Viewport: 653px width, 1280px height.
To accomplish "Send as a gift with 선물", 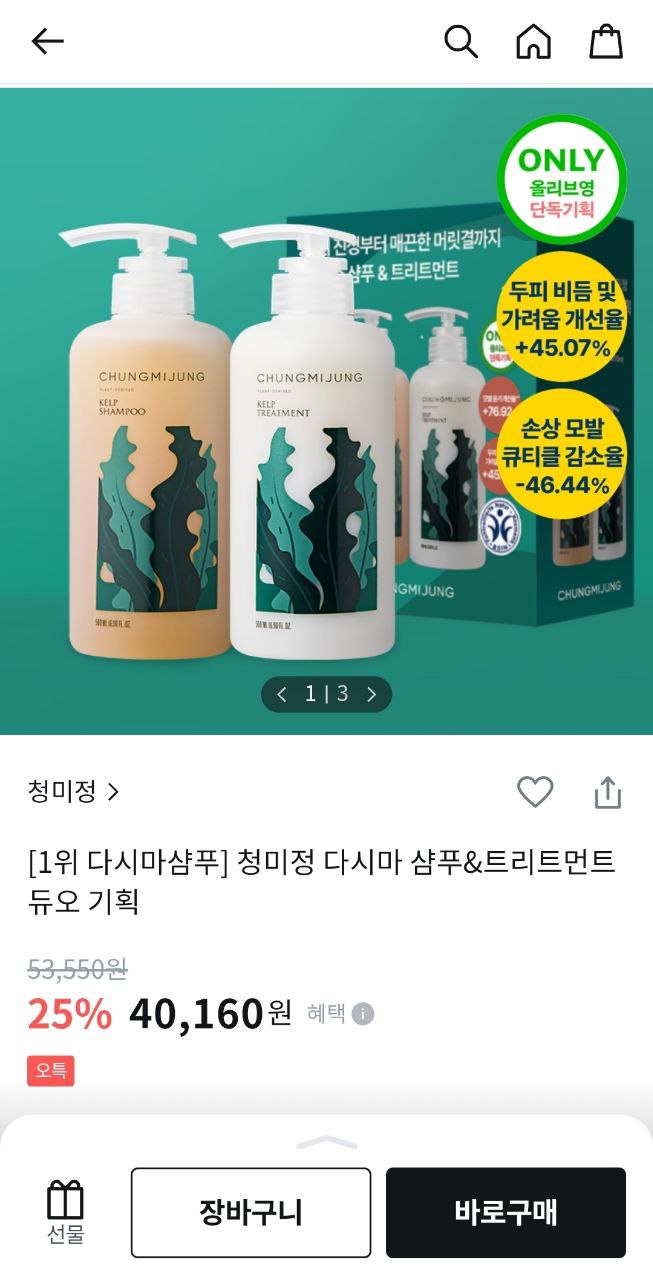I will tap(66, 1211).
